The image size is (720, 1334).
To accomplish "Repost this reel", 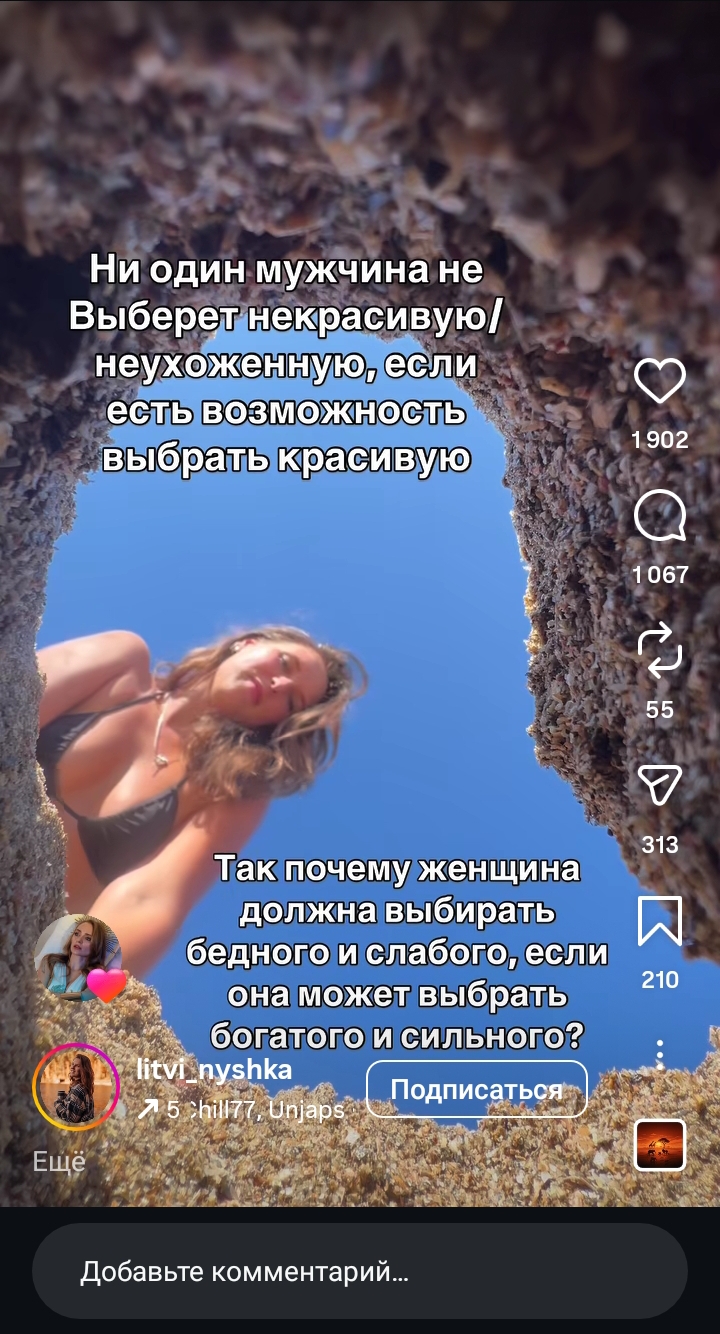I will coord(660,653).
